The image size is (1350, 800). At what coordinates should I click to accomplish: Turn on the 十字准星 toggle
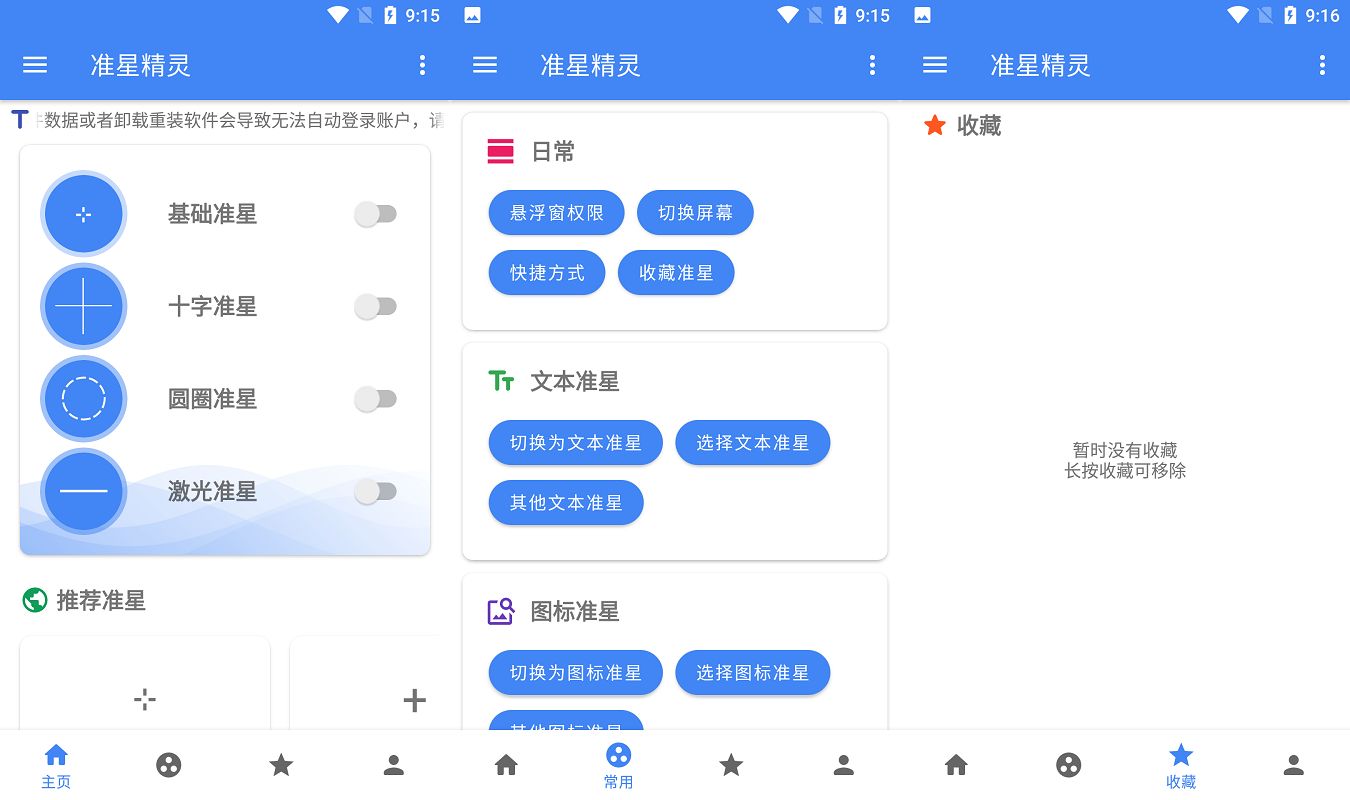(376, 307)
